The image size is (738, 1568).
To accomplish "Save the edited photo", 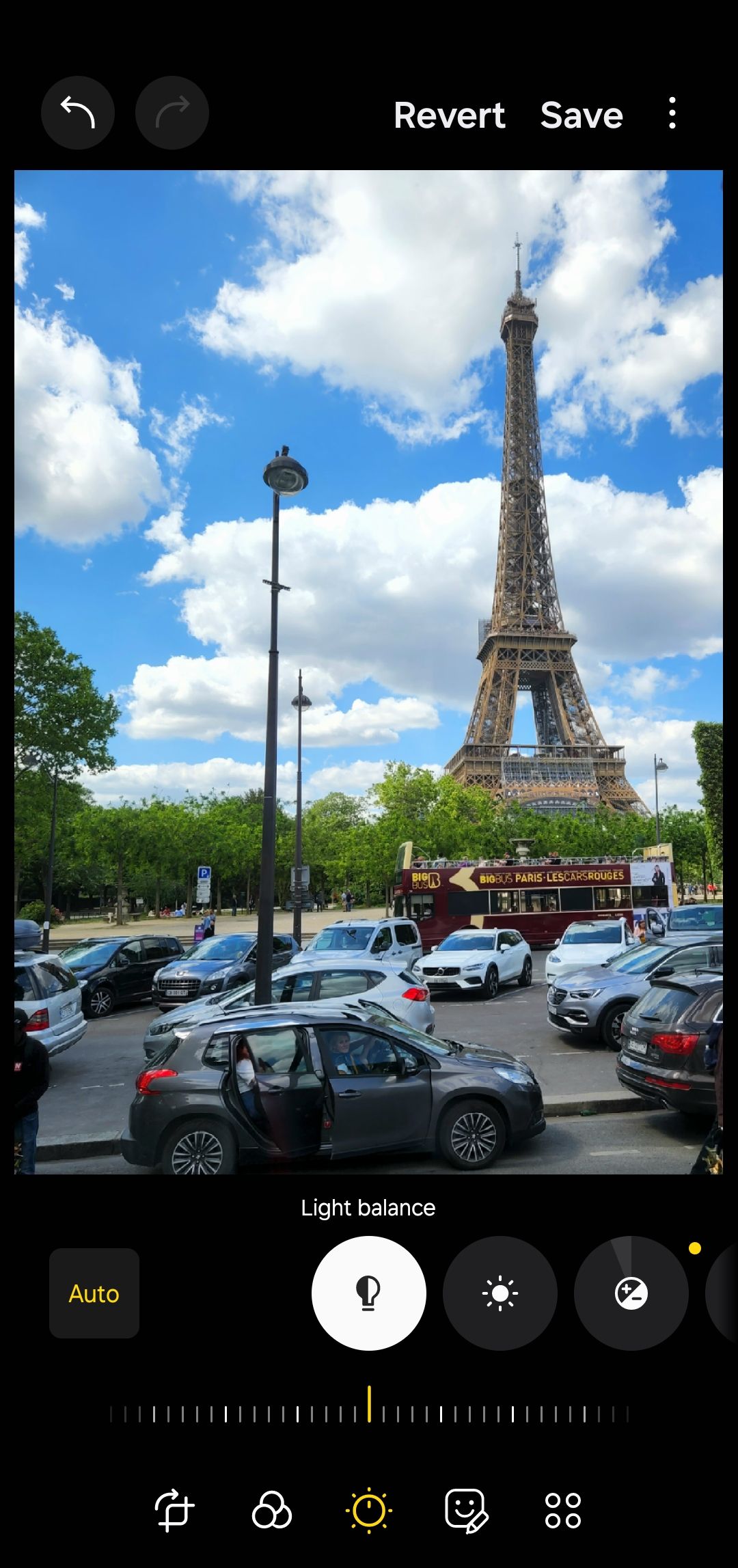I will [582, 115].
